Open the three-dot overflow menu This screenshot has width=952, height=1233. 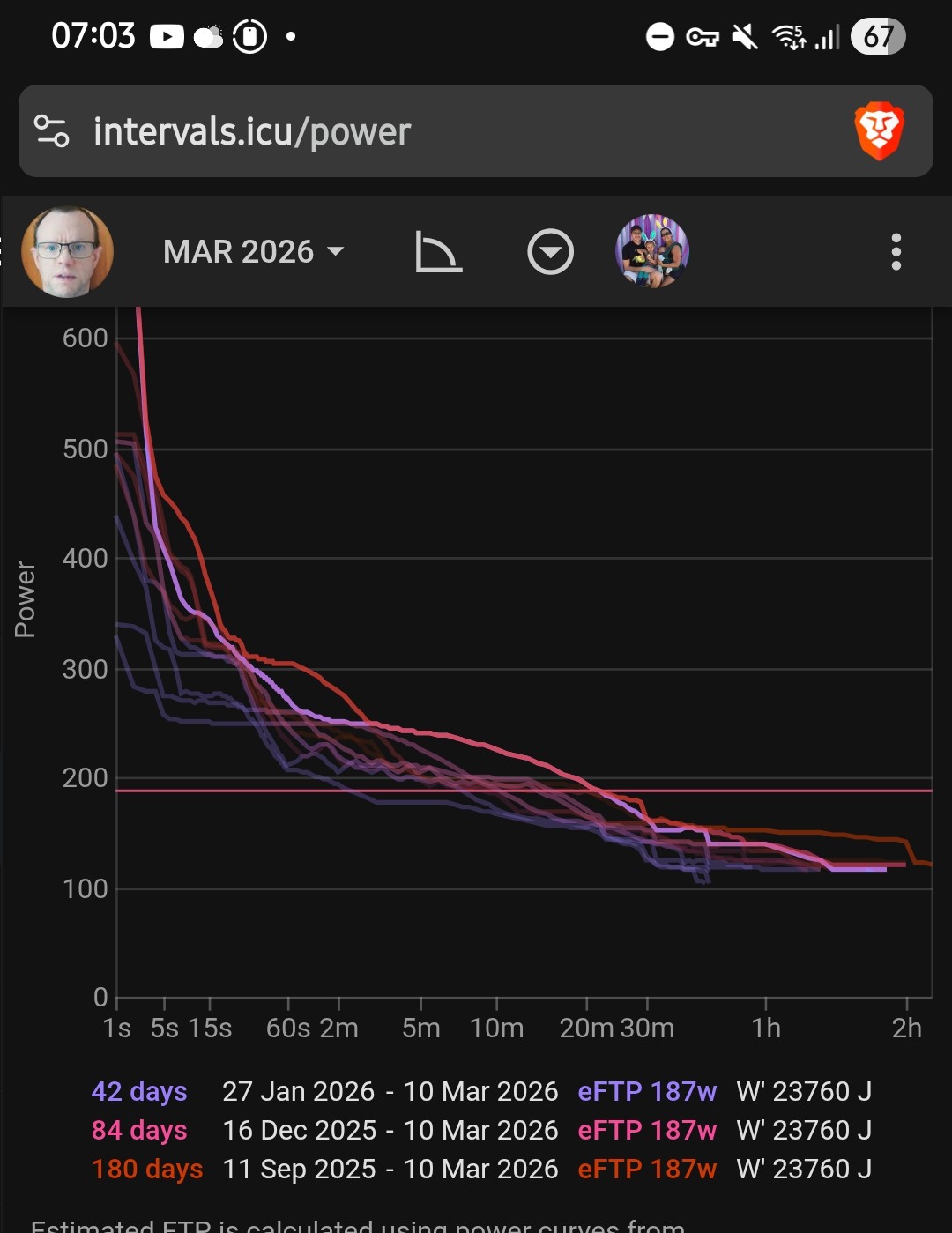896,252
